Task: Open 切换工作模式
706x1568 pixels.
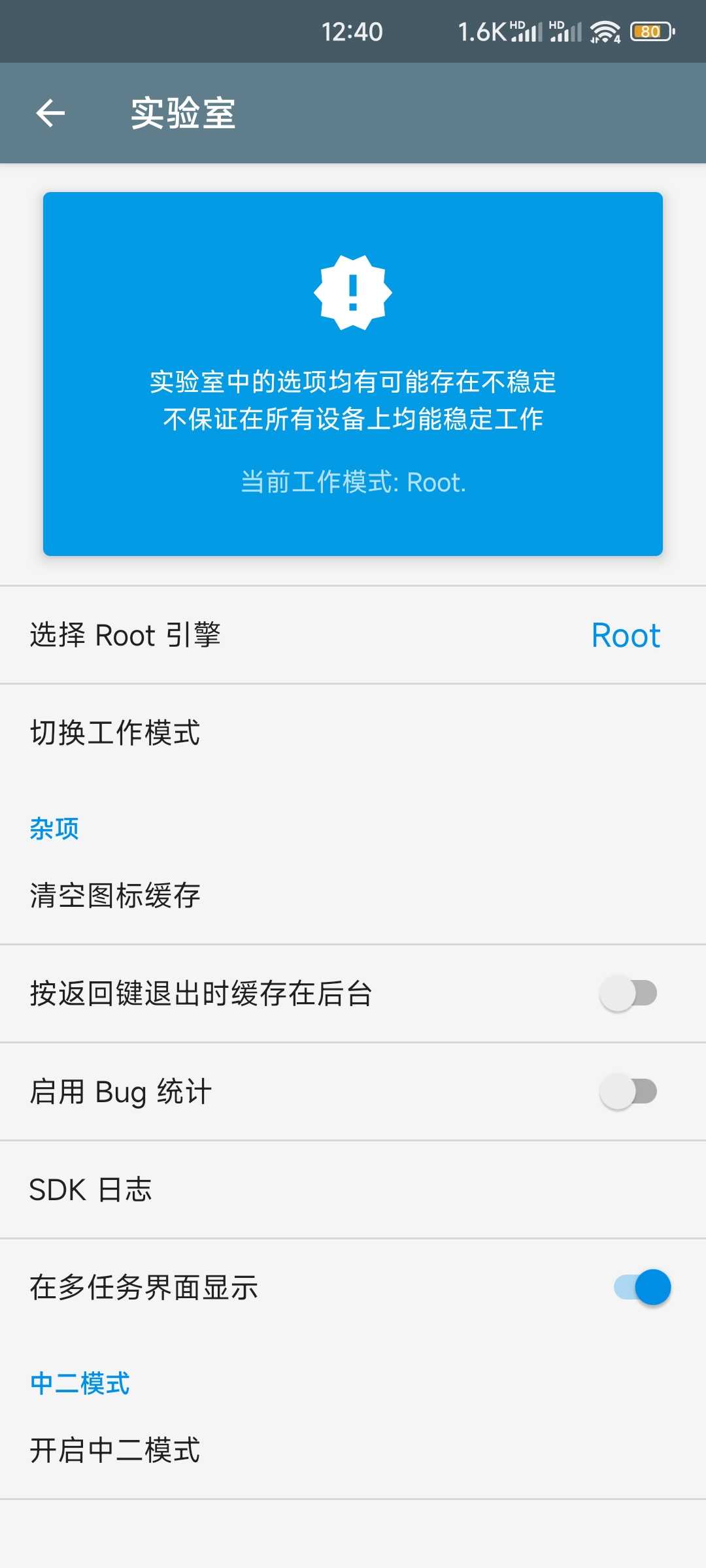Action: click(353, 732)
